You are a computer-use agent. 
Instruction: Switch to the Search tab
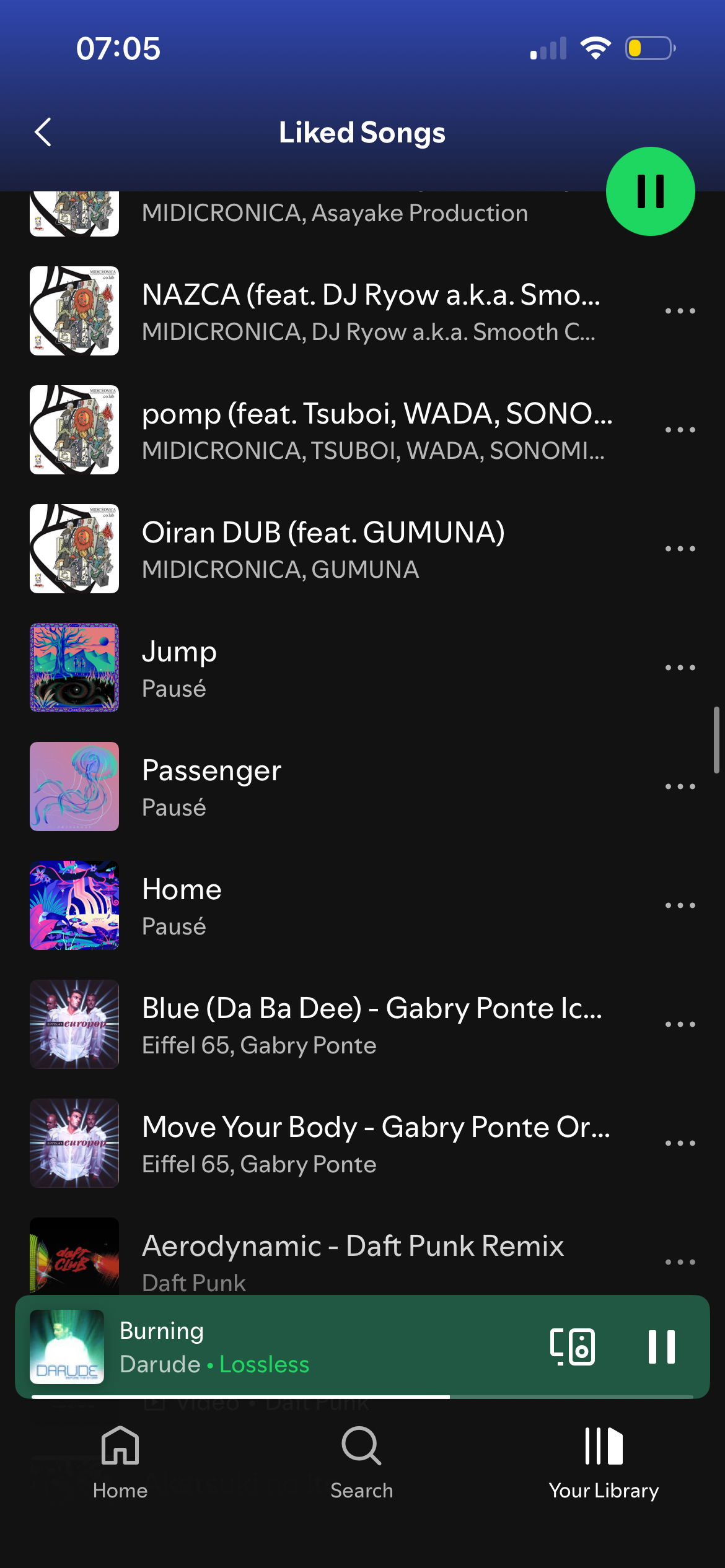[362, 1461]
